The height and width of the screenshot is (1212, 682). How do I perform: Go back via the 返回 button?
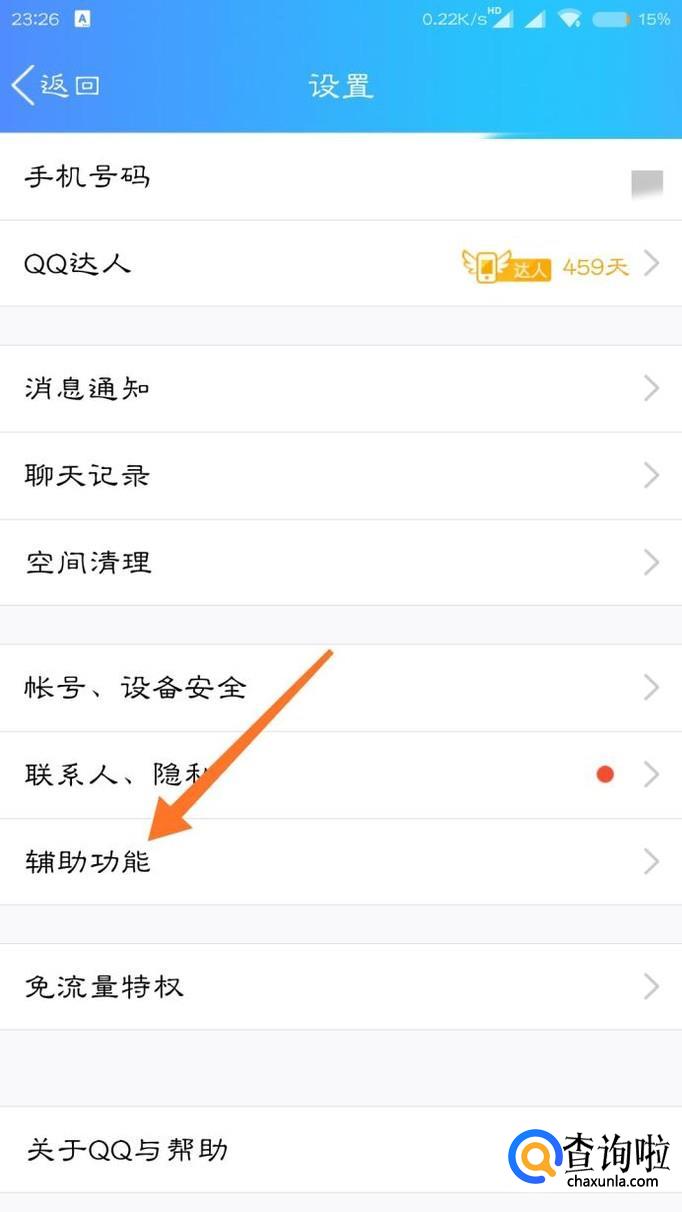click(x=57, y=85)
